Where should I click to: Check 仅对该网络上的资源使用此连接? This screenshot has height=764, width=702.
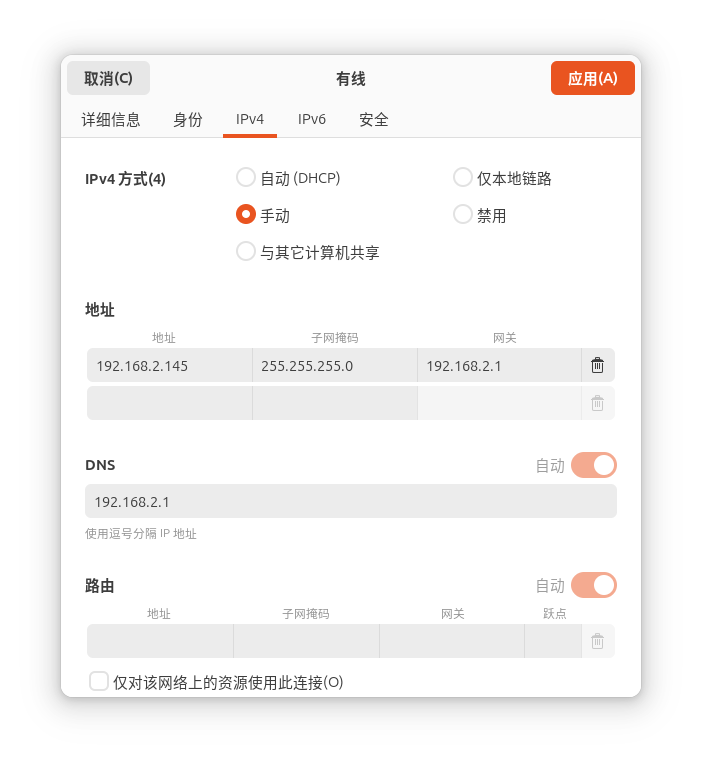point(99,681)
